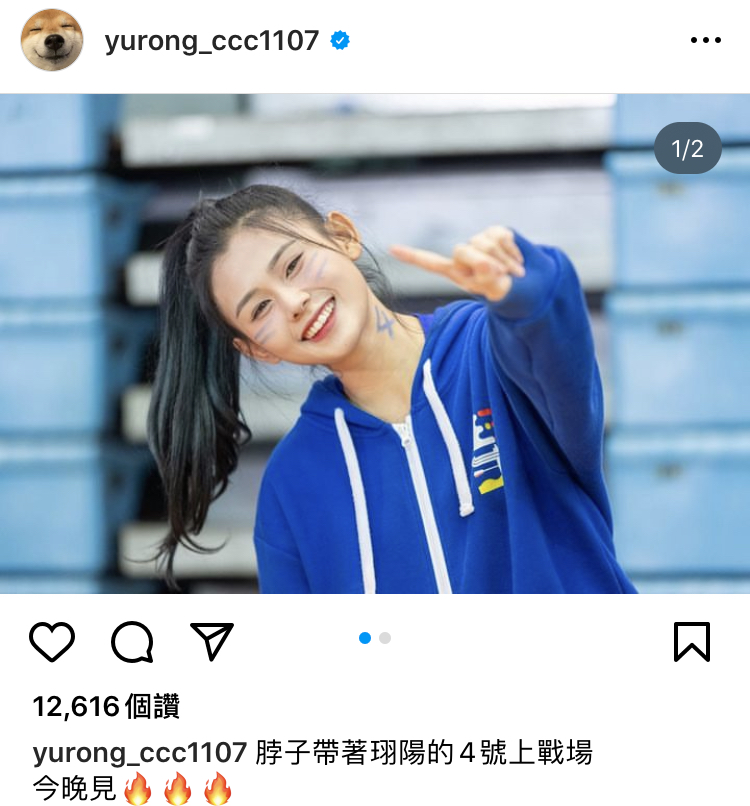View who liked: 12,616 個讚
The image size is (750, 806).
[106, 707]
